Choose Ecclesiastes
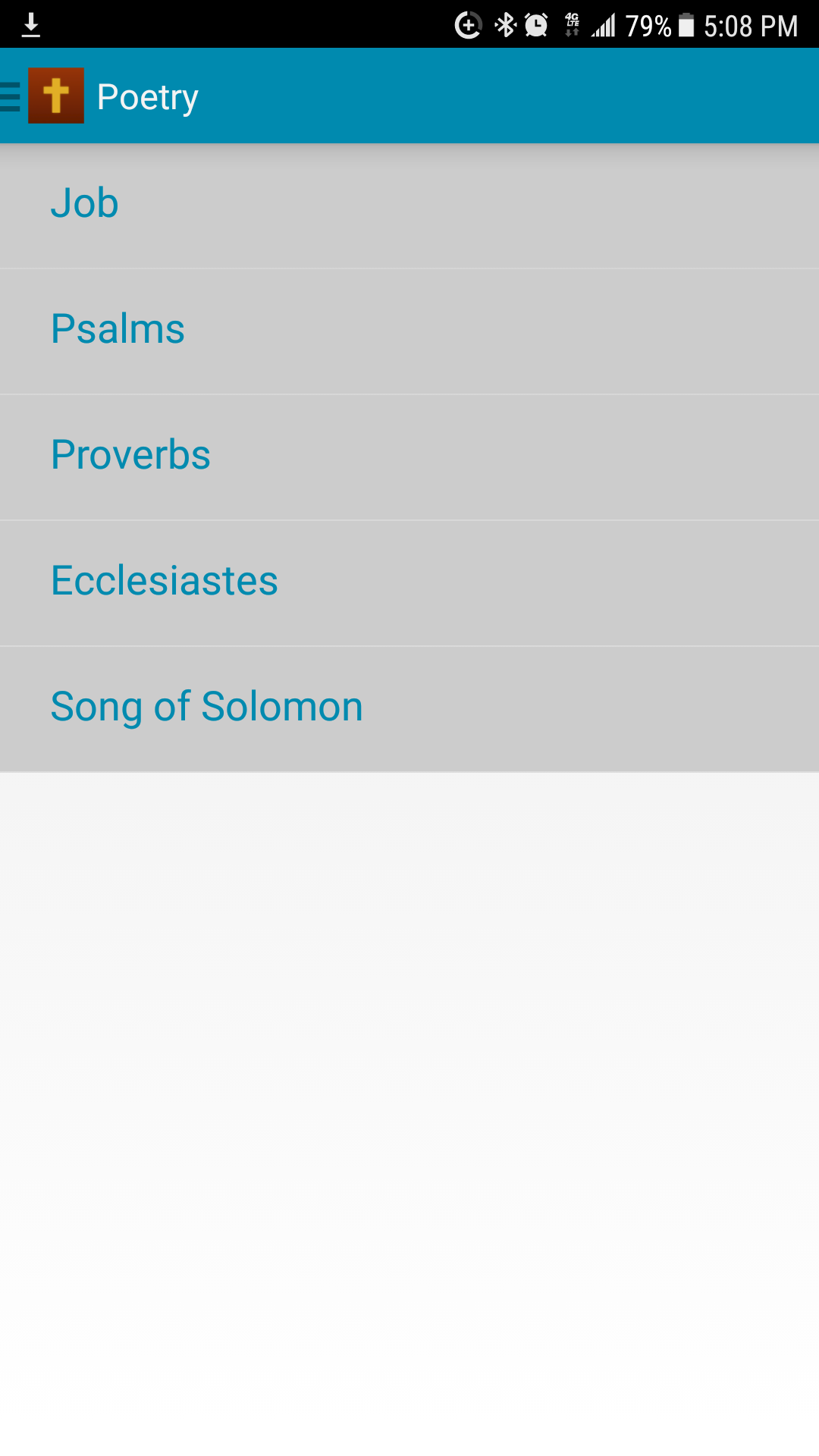819x1456 pixels. pos(165,582)
